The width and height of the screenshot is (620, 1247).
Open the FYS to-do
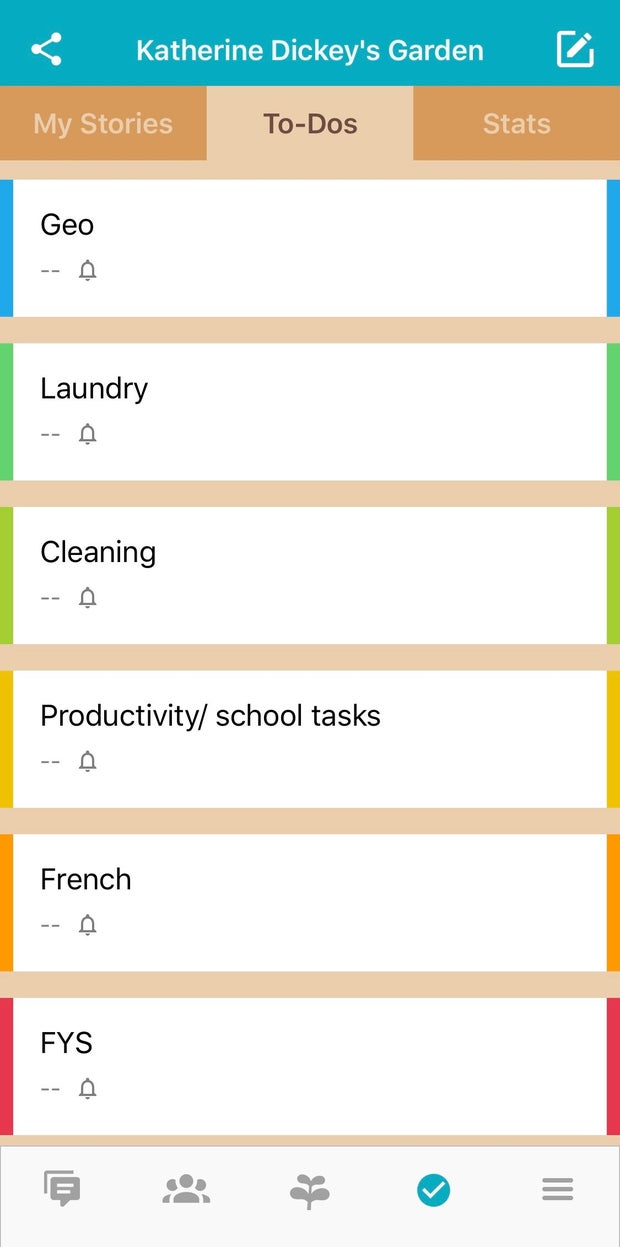[x=310, y=1067]
